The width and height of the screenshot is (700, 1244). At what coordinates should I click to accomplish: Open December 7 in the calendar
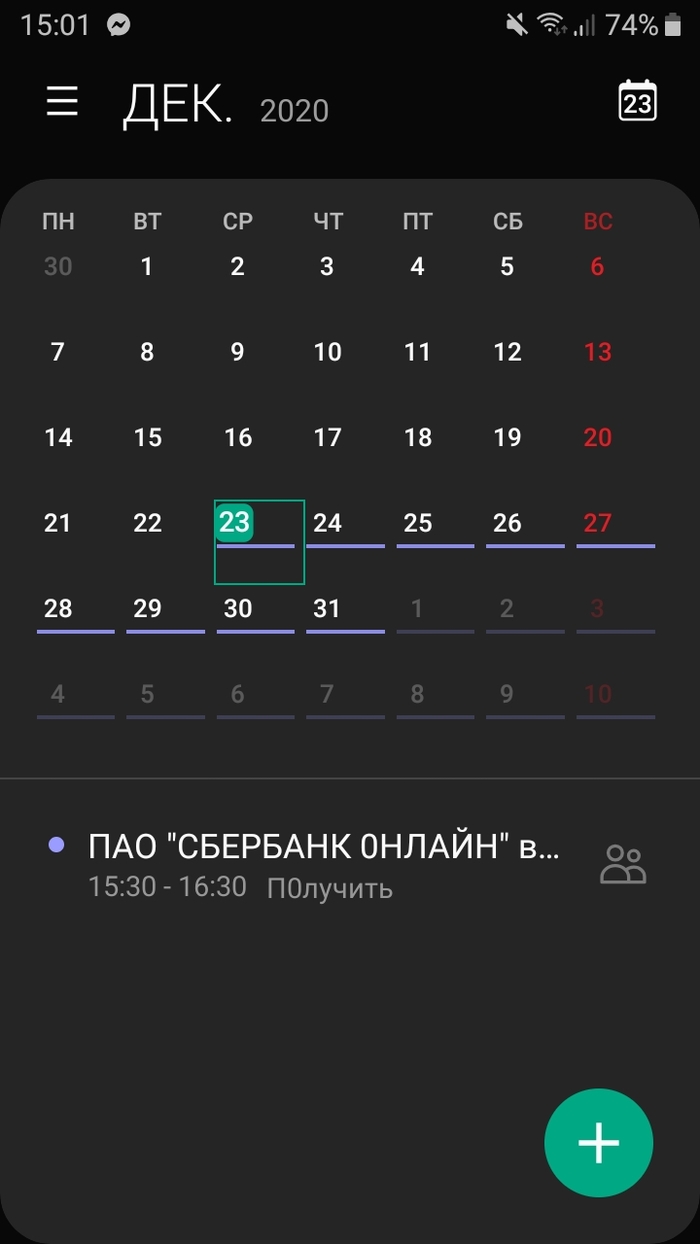(58, 352)
